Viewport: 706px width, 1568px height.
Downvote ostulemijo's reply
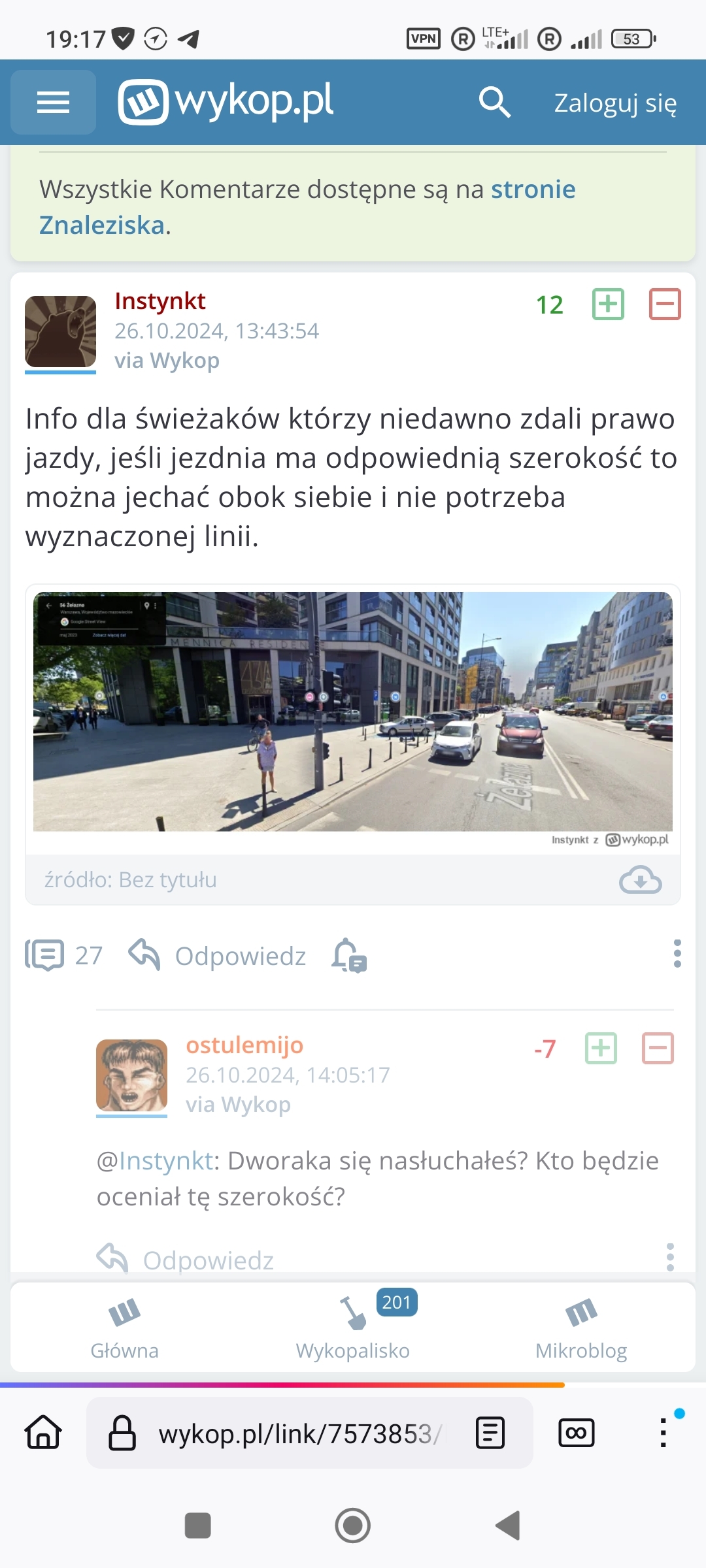pos(658,1049)
